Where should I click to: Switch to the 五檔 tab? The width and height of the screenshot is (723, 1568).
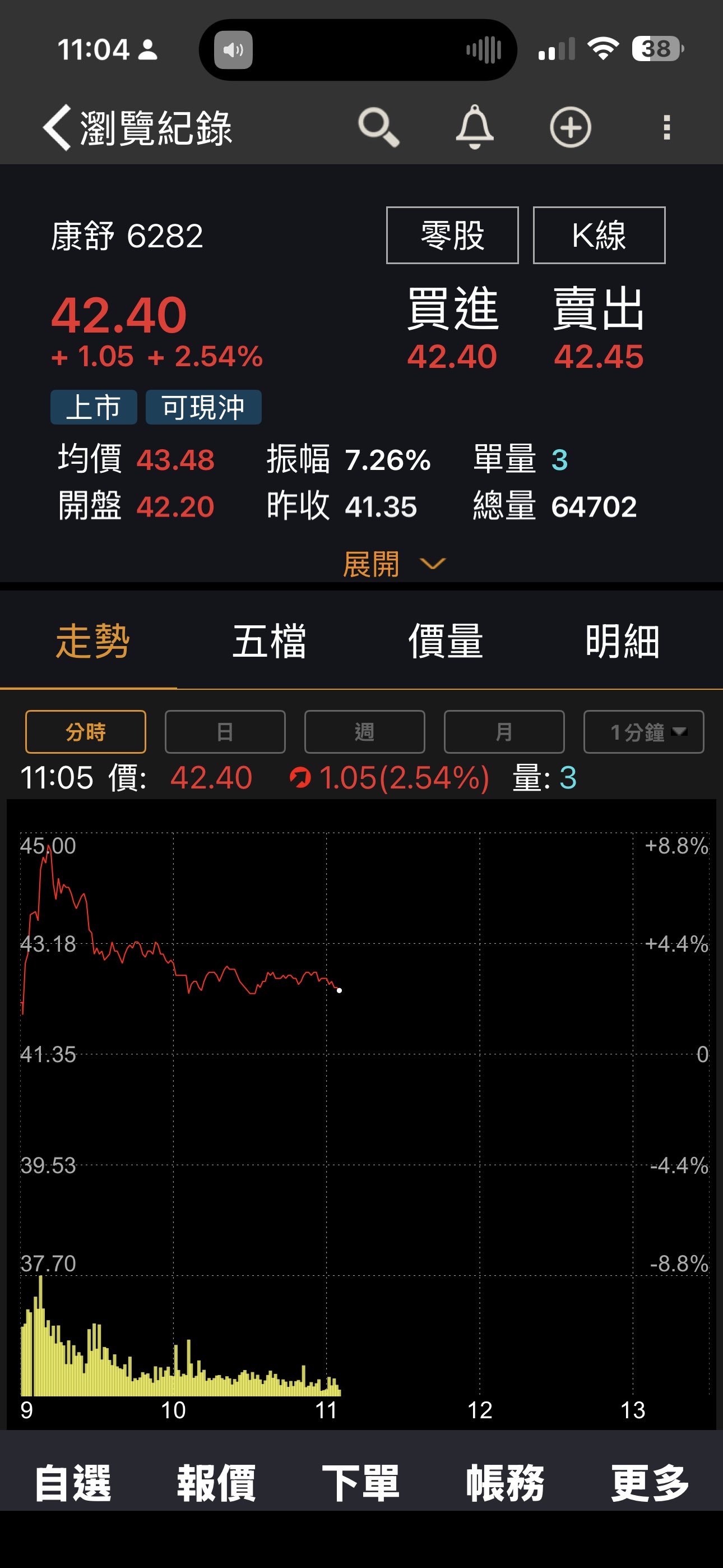click(x=269, y=642)
